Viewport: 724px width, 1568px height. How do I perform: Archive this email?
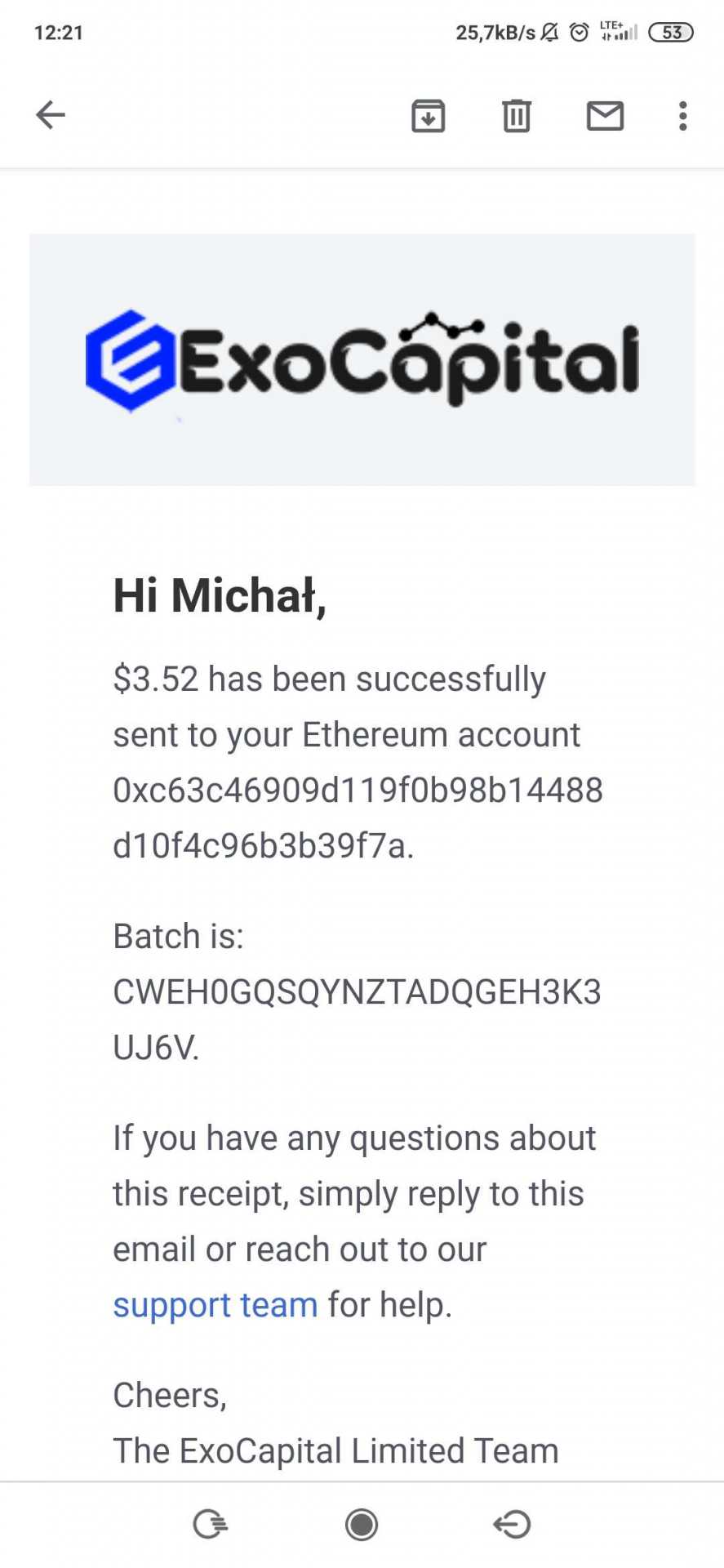(x=428, y=116)
